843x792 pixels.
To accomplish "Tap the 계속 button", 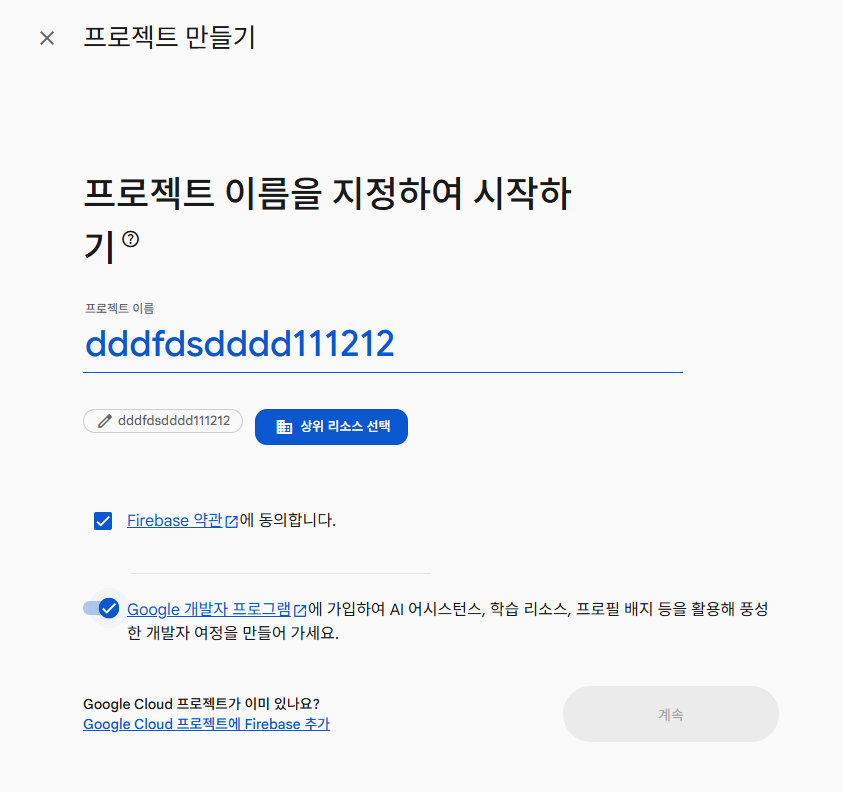I will click(x=670, y=714).
